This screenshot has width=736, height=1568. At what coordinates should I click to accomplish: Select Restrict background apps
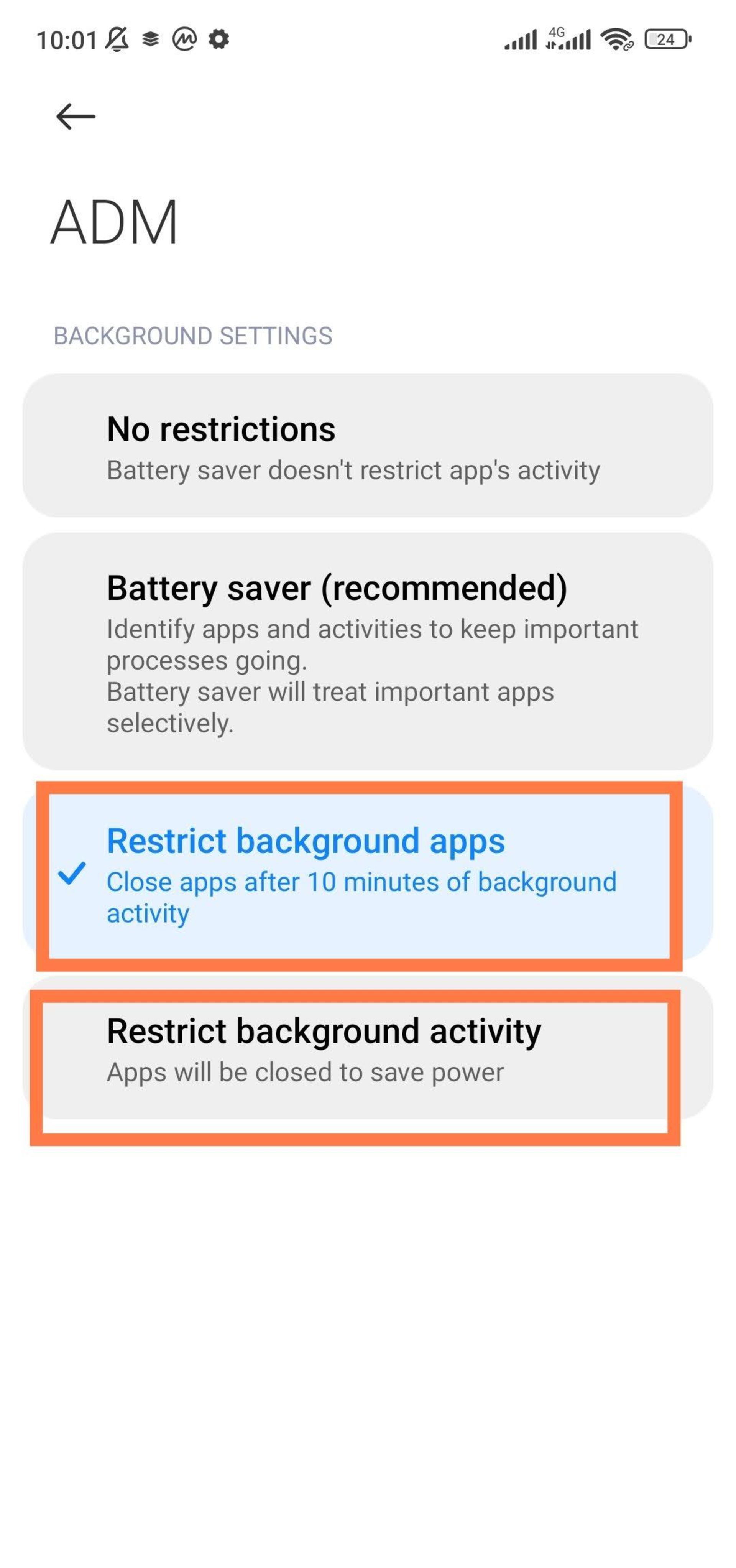point(367,874)
